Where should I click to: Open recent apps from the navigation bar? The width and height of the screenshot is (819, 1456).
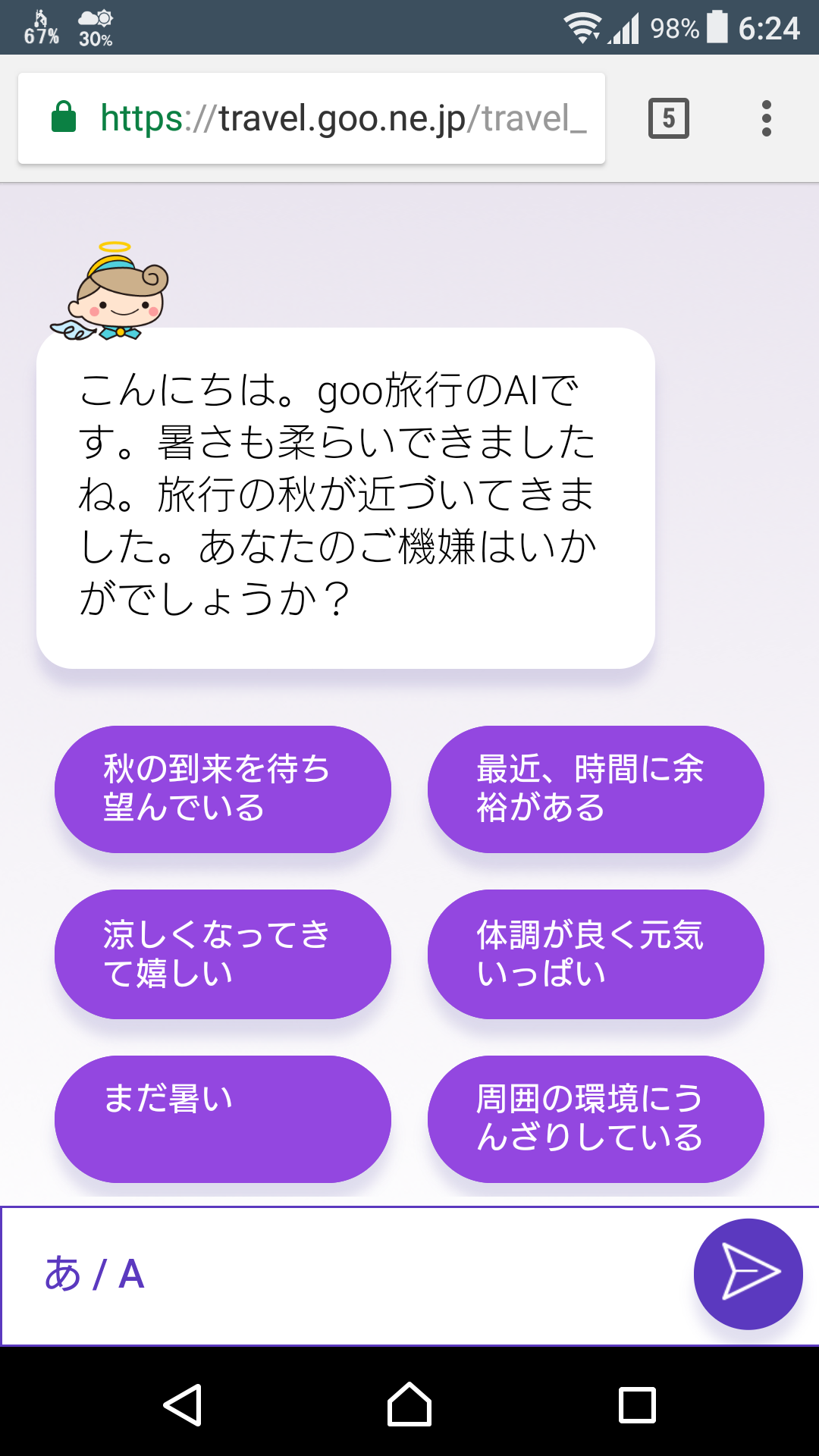pos(637,1404)
